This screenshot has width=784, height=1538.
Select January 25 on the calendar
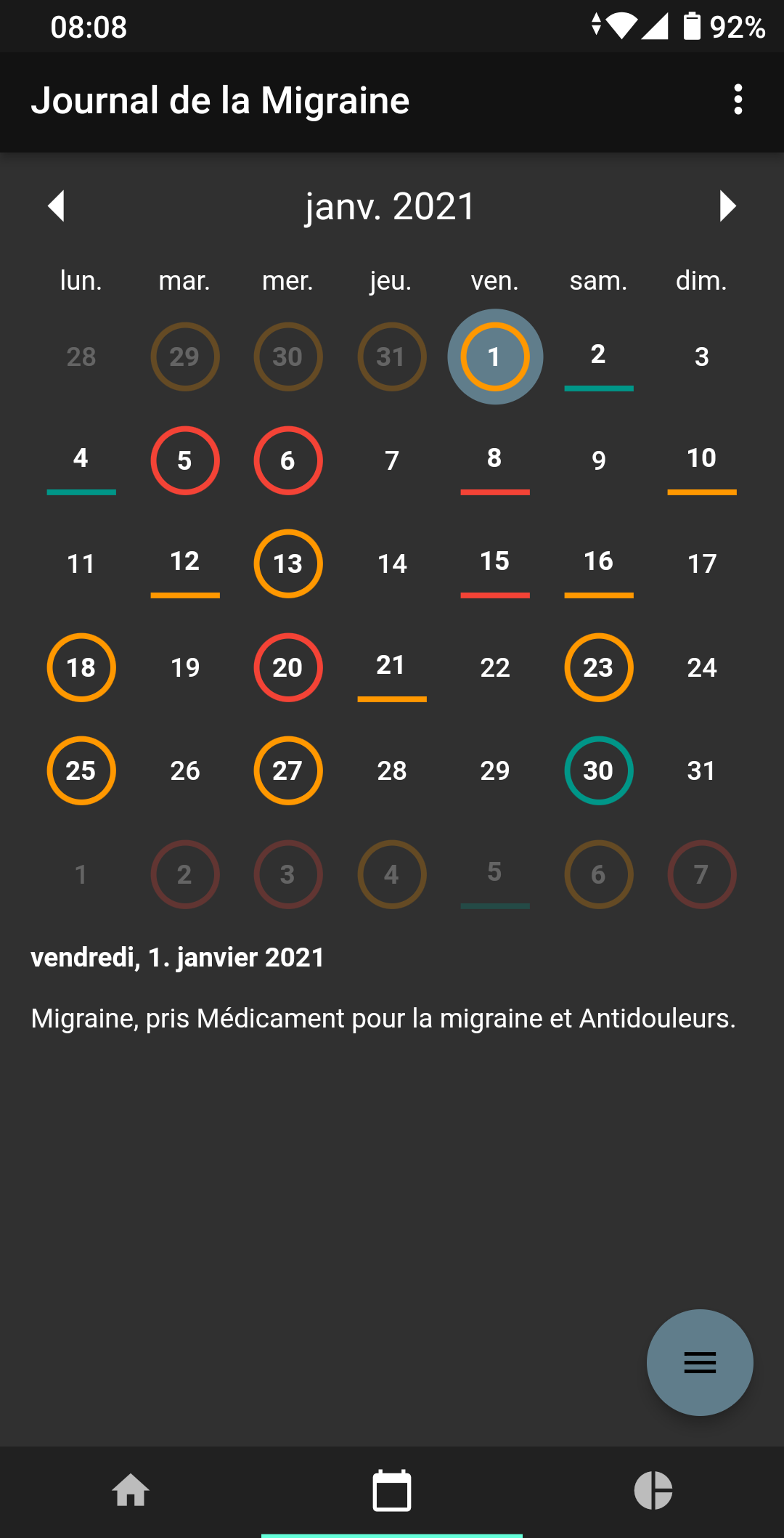(81, 770)
